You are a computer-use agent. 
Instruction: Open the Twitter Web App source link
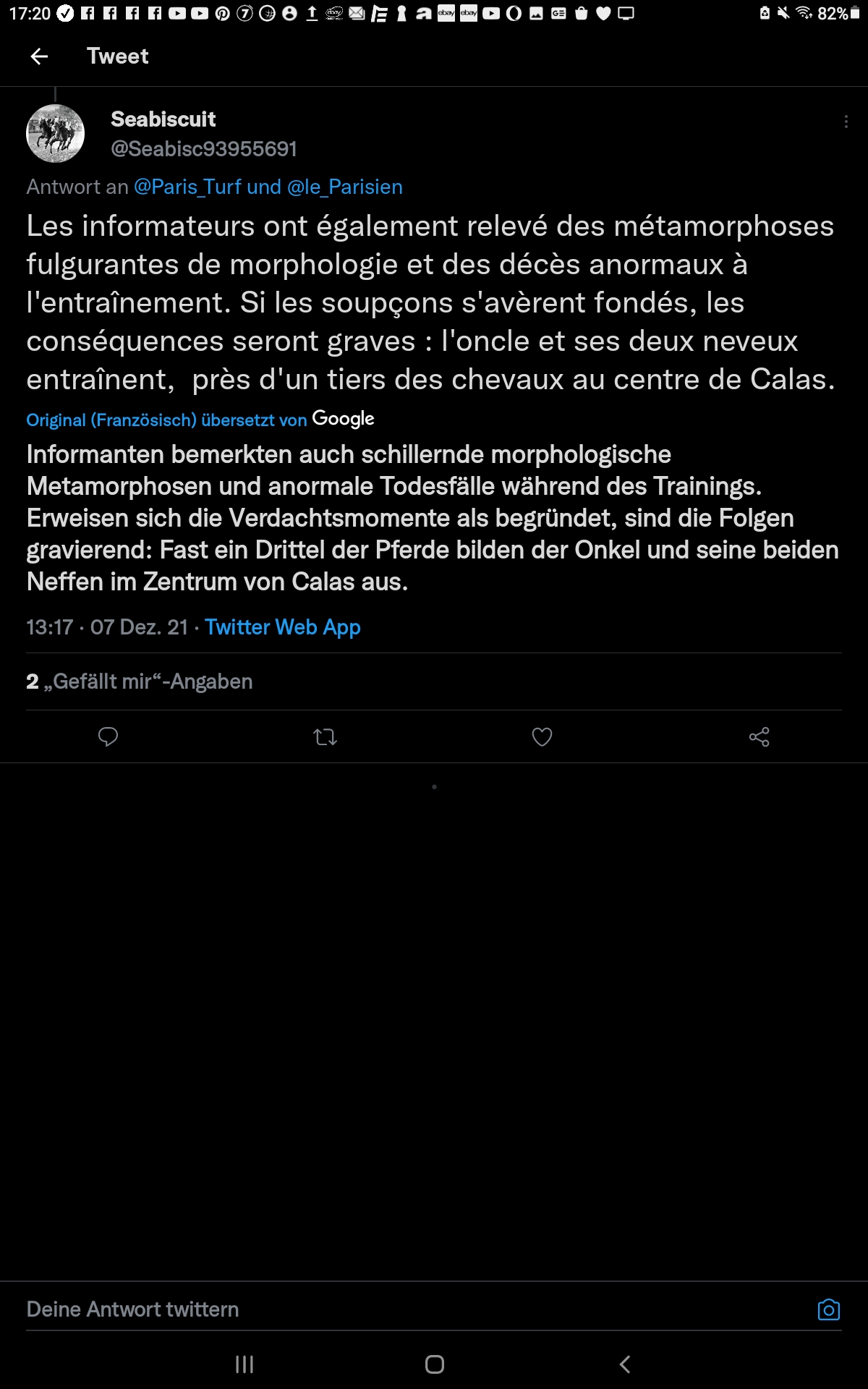282,627
